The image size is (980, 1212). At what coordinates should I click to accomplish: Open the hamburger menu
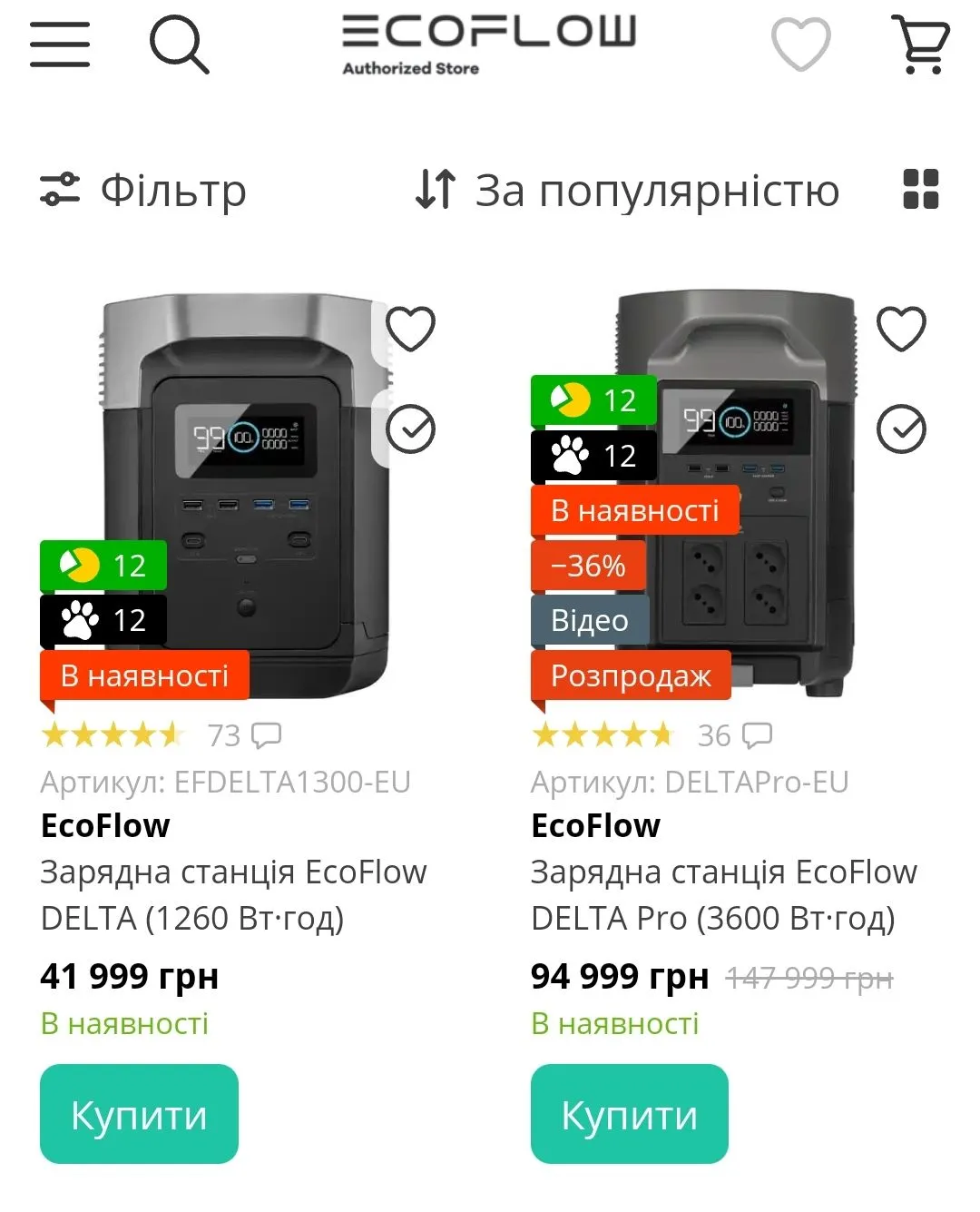click(60, 44)
